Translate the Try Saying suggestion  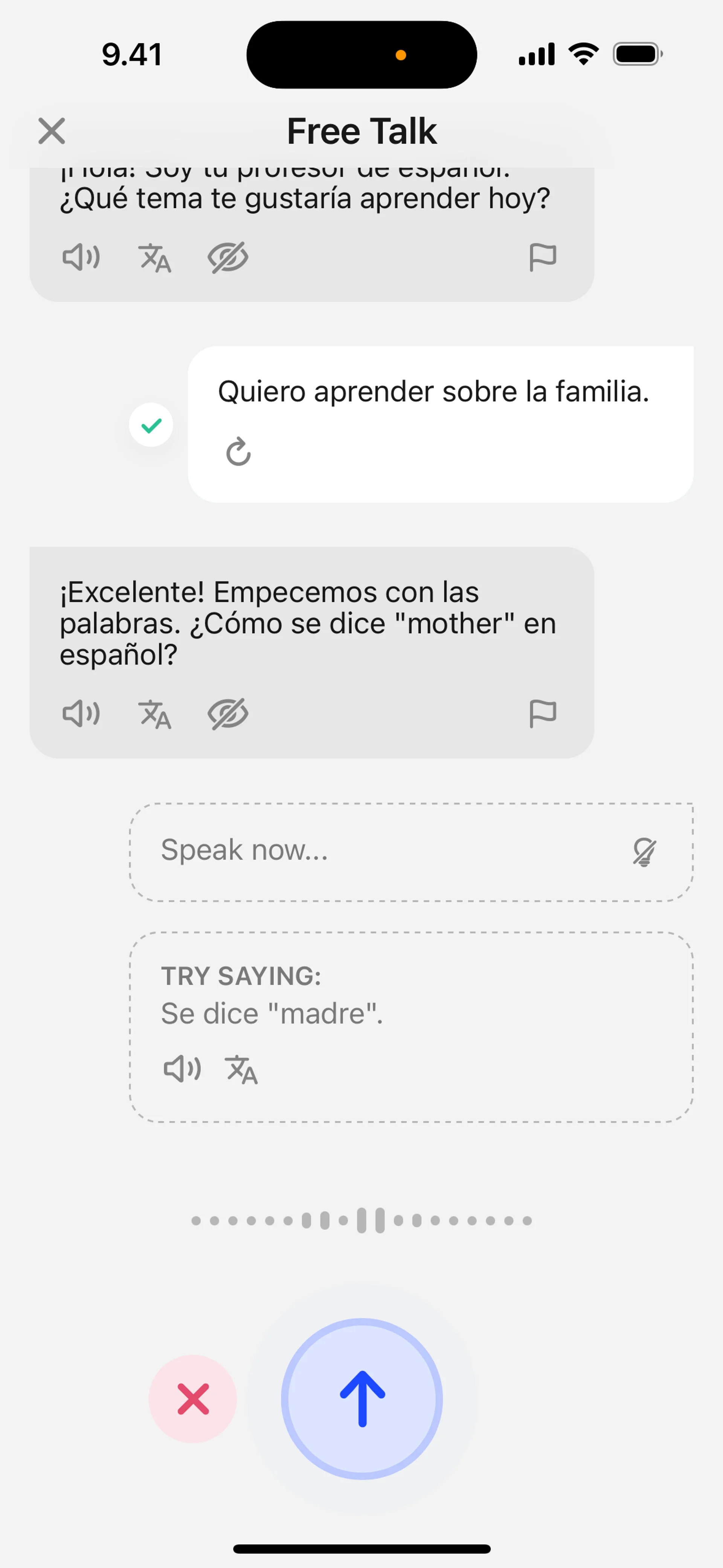241,1070
